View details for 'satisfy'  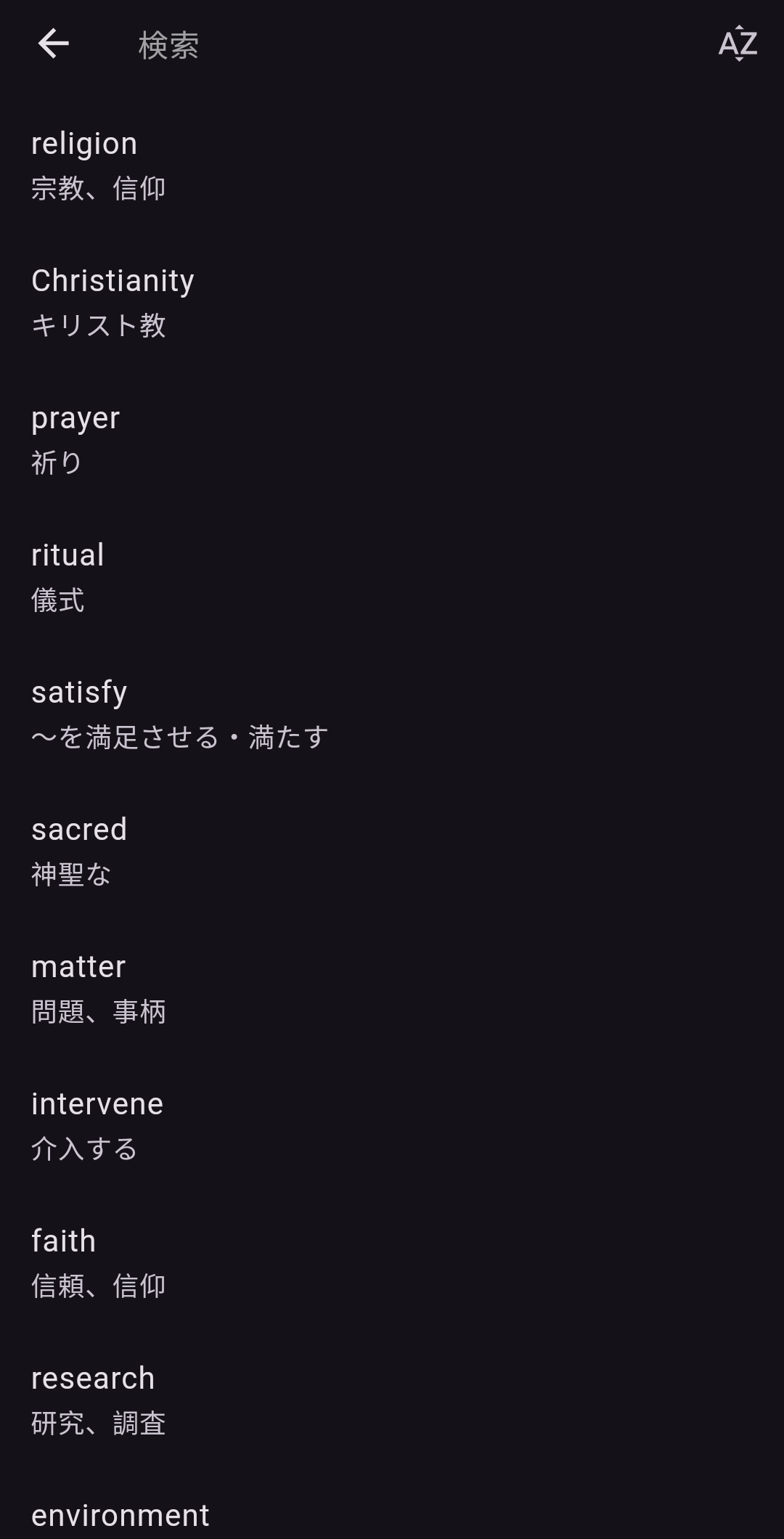coord(392,714)
